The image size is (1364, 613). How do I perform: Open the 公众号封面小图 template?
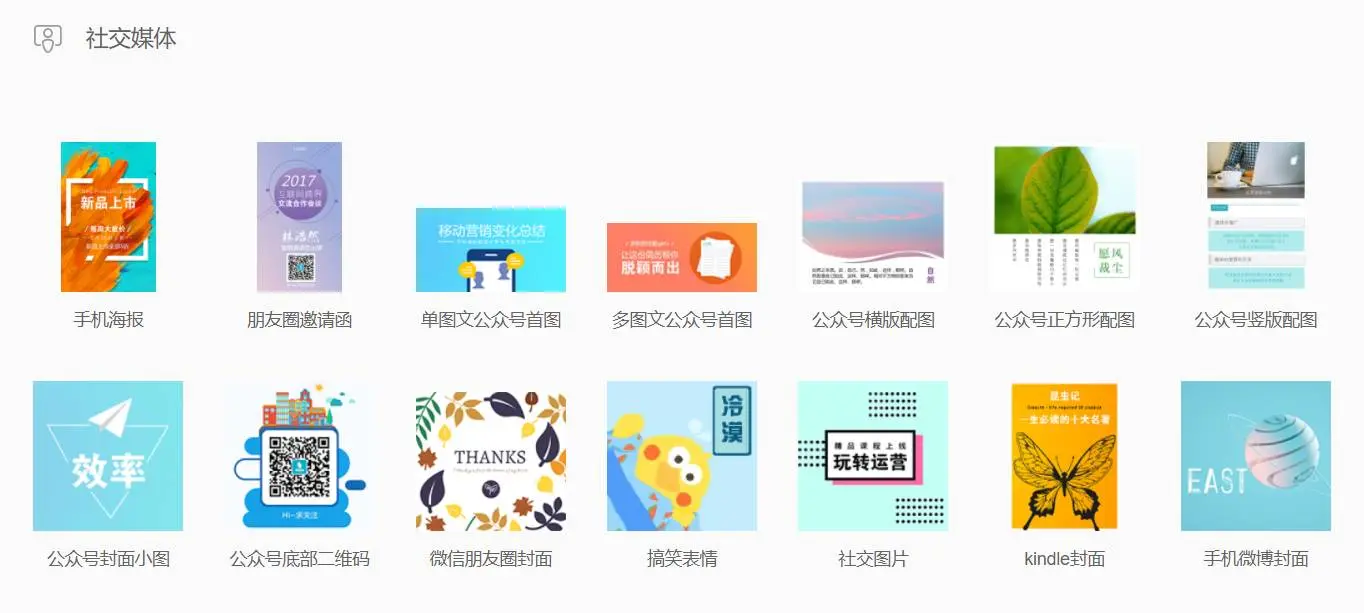click(108, 455)
